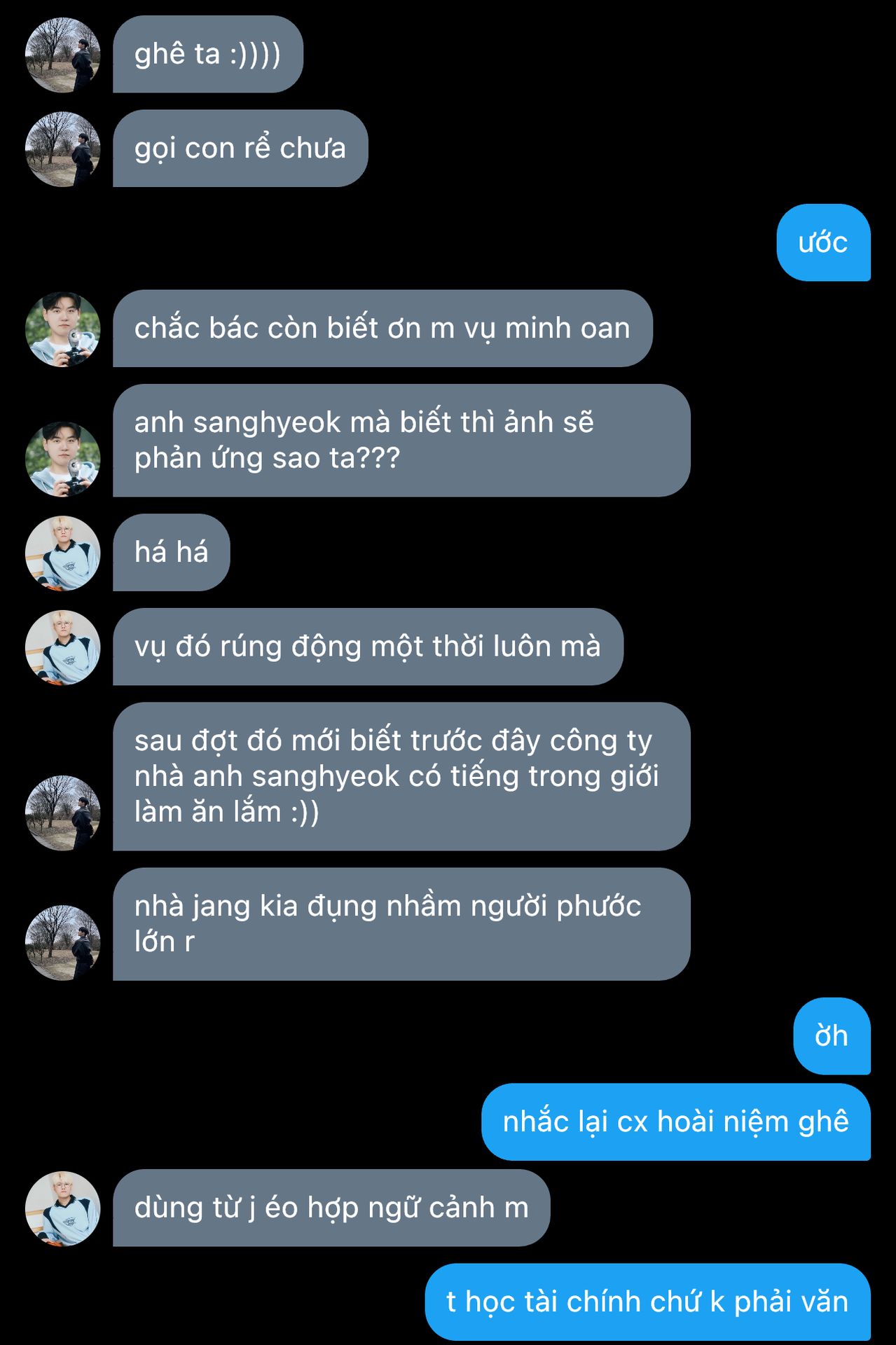Select the sent bubble "ước"

824,242
